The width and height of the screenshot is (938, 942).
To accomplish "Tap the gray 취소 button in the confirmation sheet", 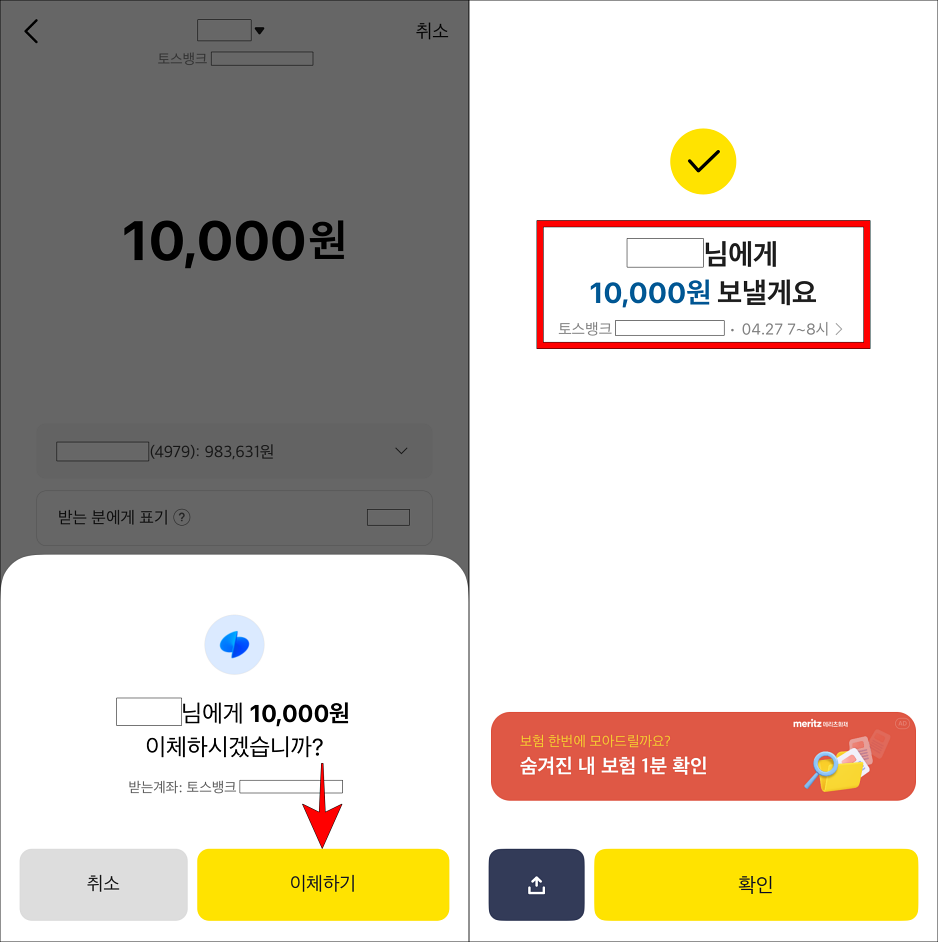I will click(x=103, y=884).
